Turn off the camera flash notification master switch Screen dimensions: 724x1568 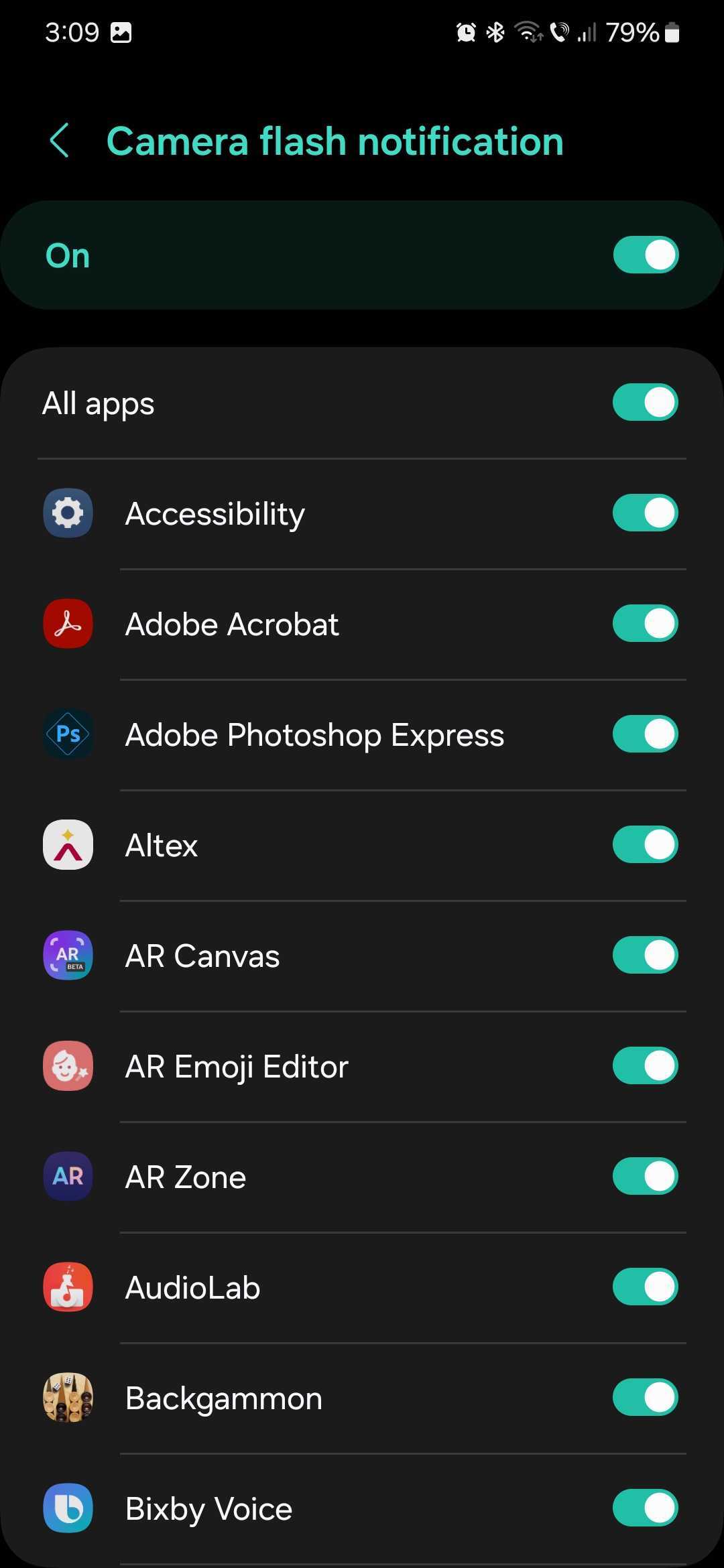pos(645,255)
